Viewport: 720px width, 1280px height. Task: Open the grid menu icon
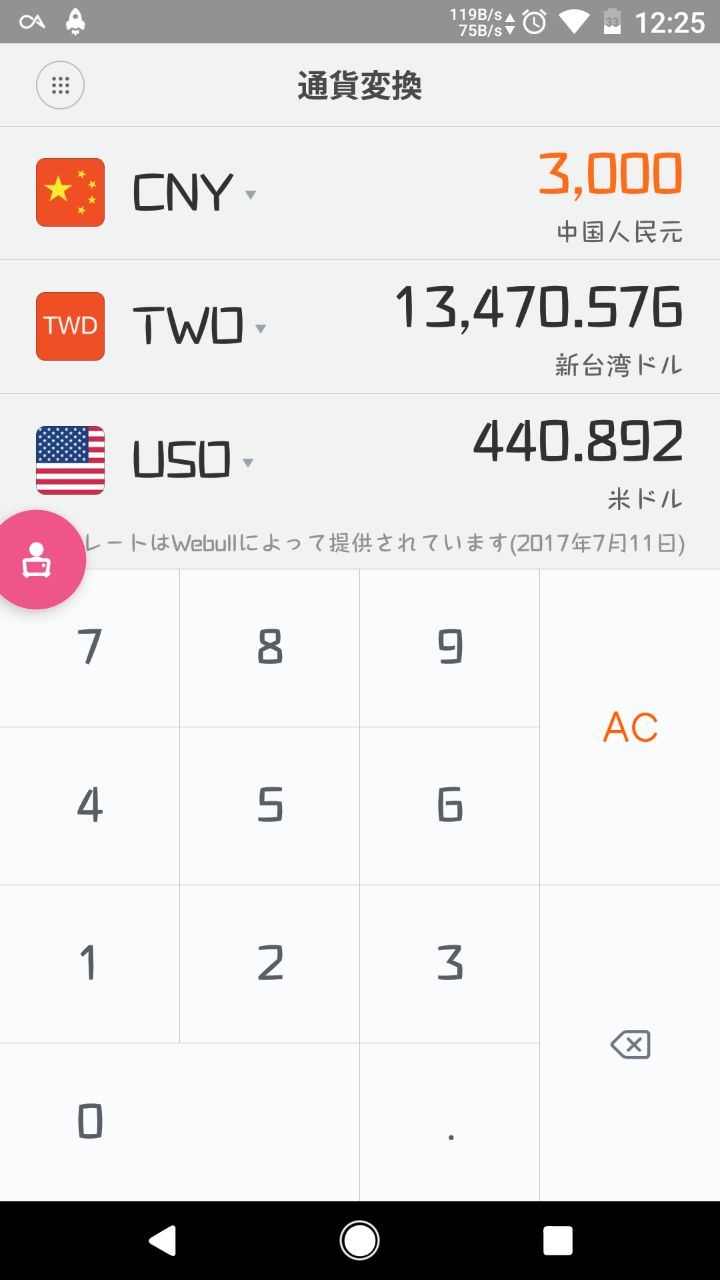coord(60,86)
